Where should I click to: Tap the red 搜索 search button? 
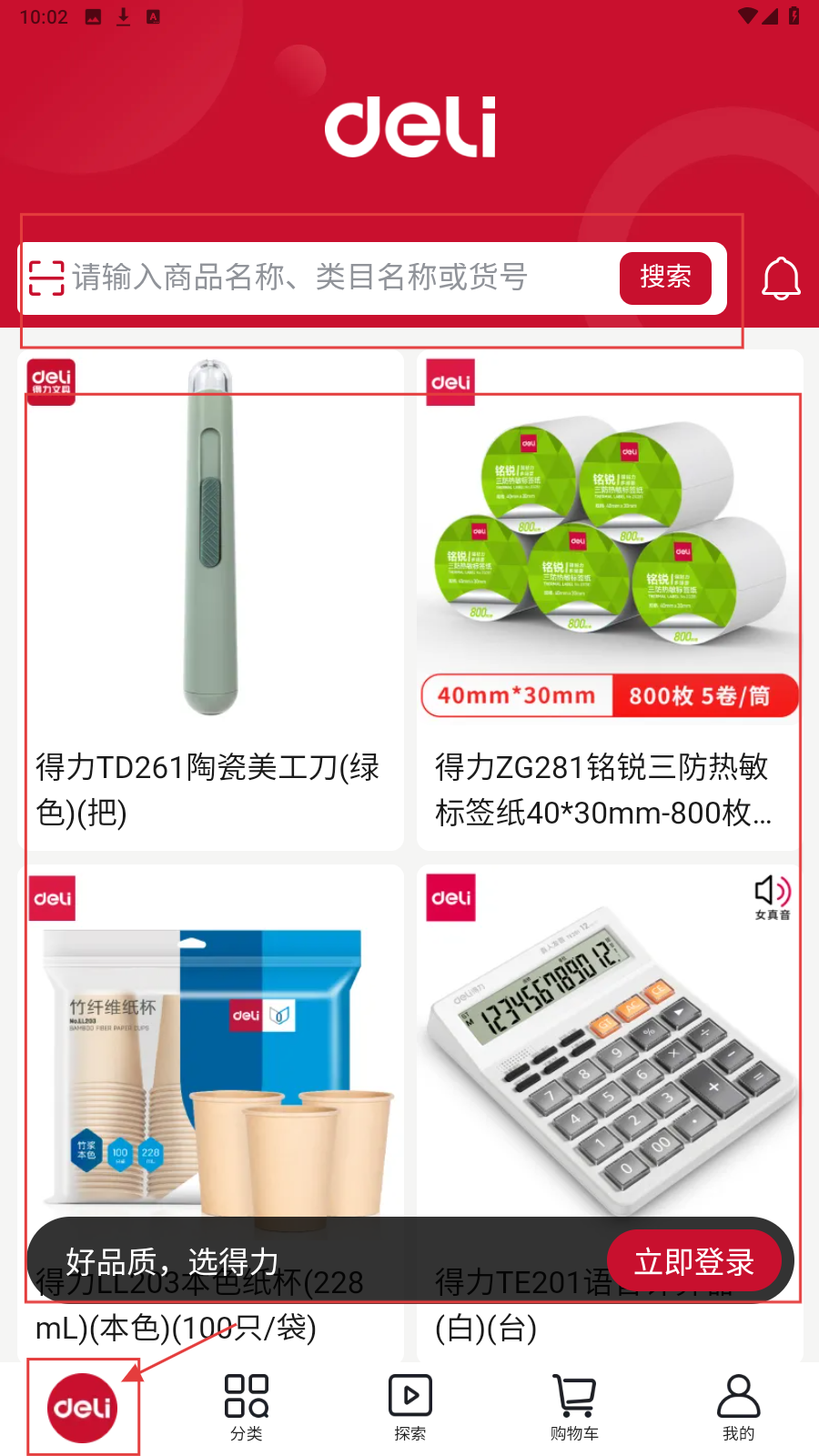pyautogui.click(x=665, y=278)
